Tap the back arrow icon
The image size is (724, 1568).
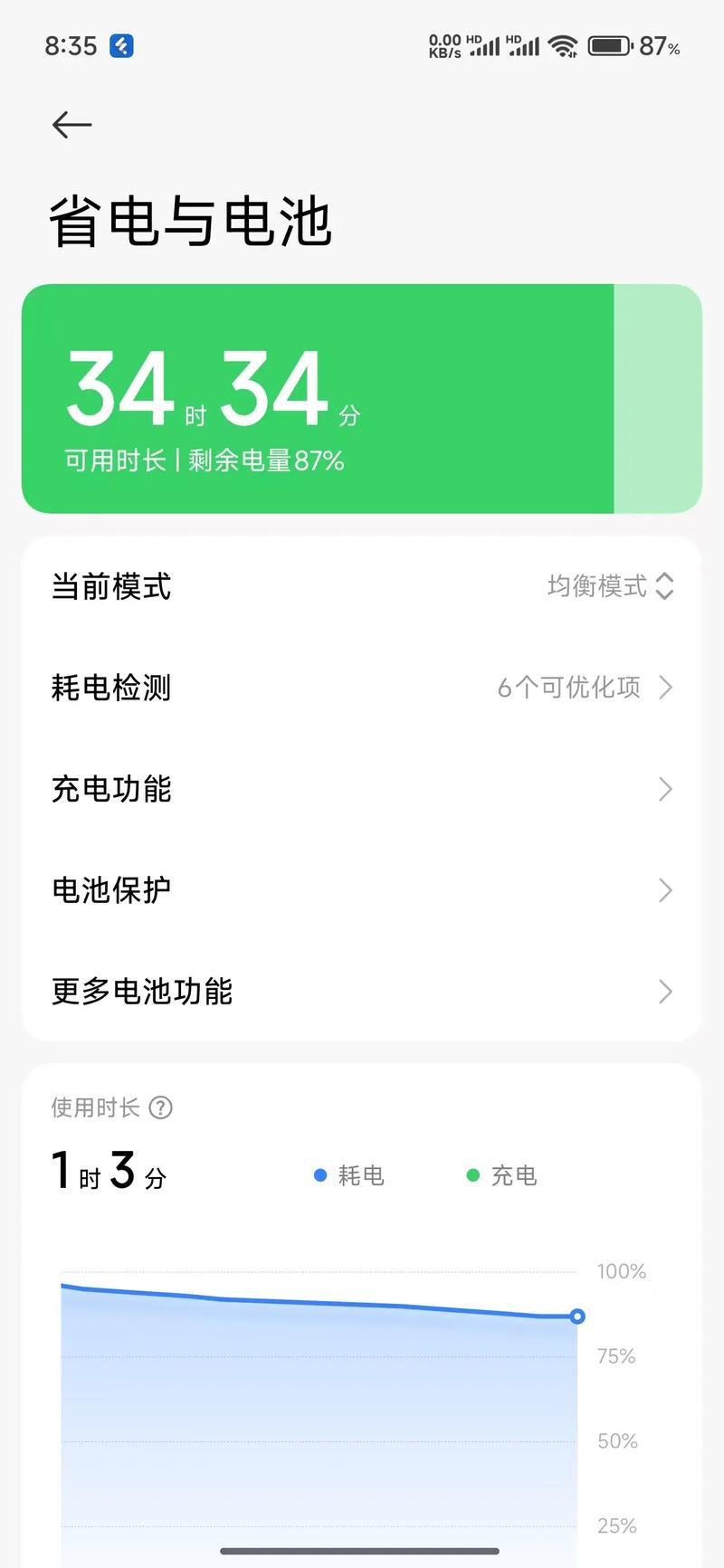(x=71, y=124)
